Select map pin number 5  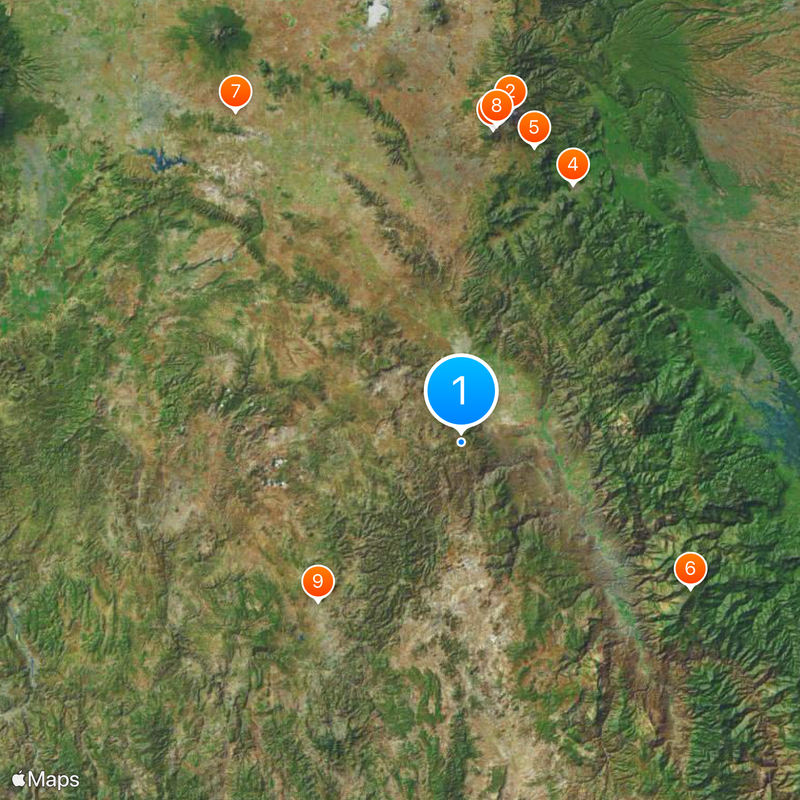(x=534, y=127)
